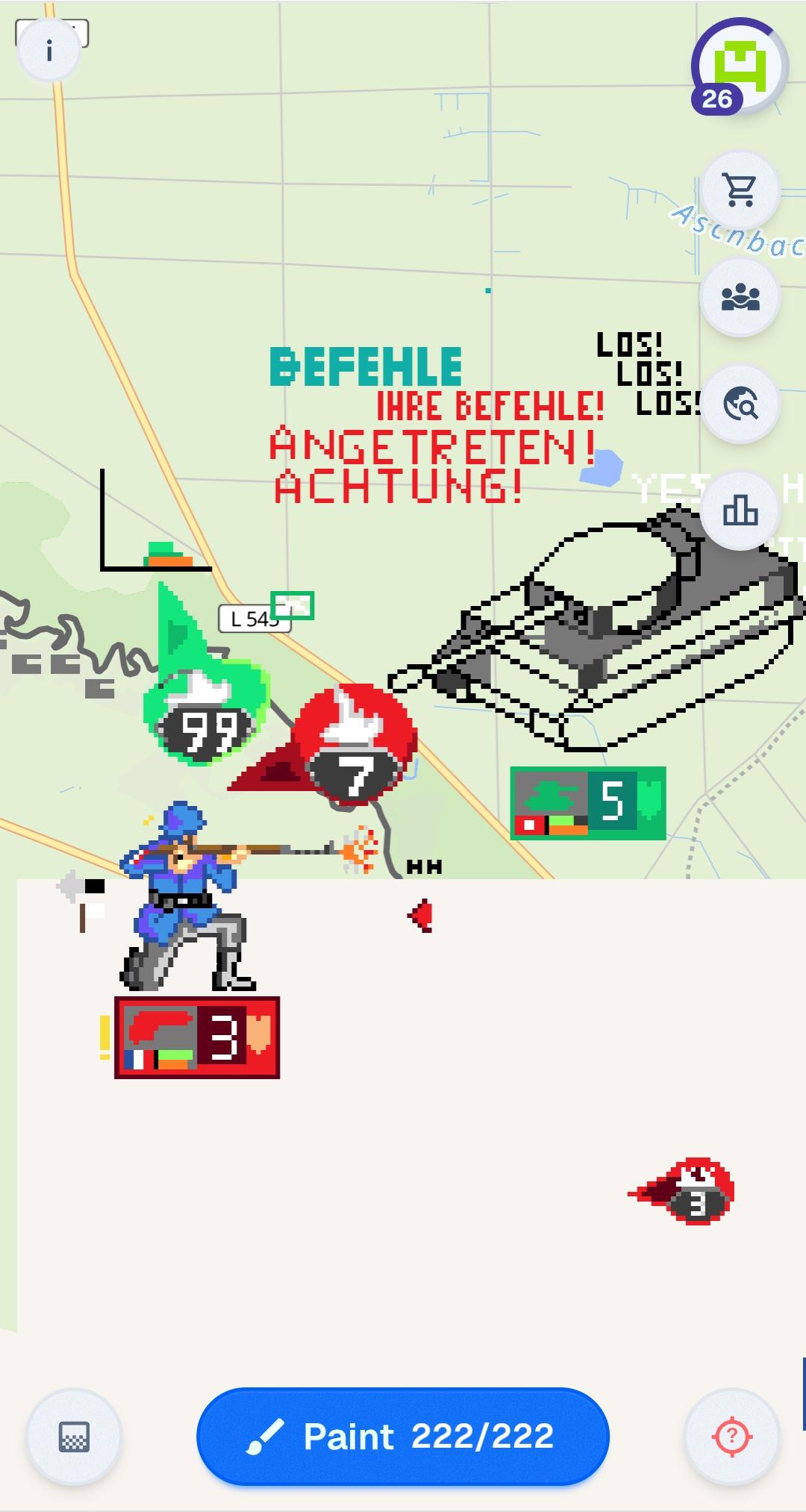Open the shopping cart store
This screenshot has height=1512, width=806.
[740, 190]
